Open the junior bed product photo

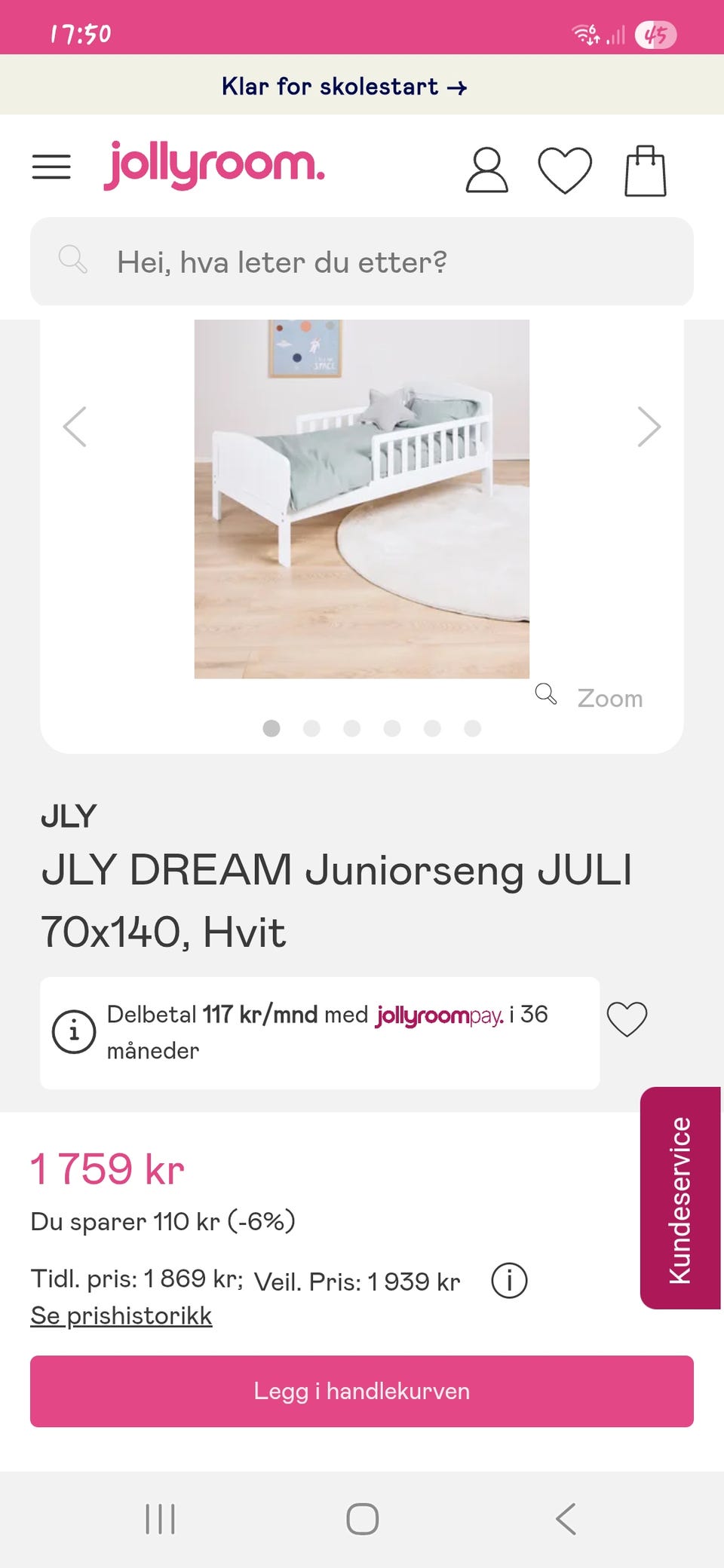362,498
